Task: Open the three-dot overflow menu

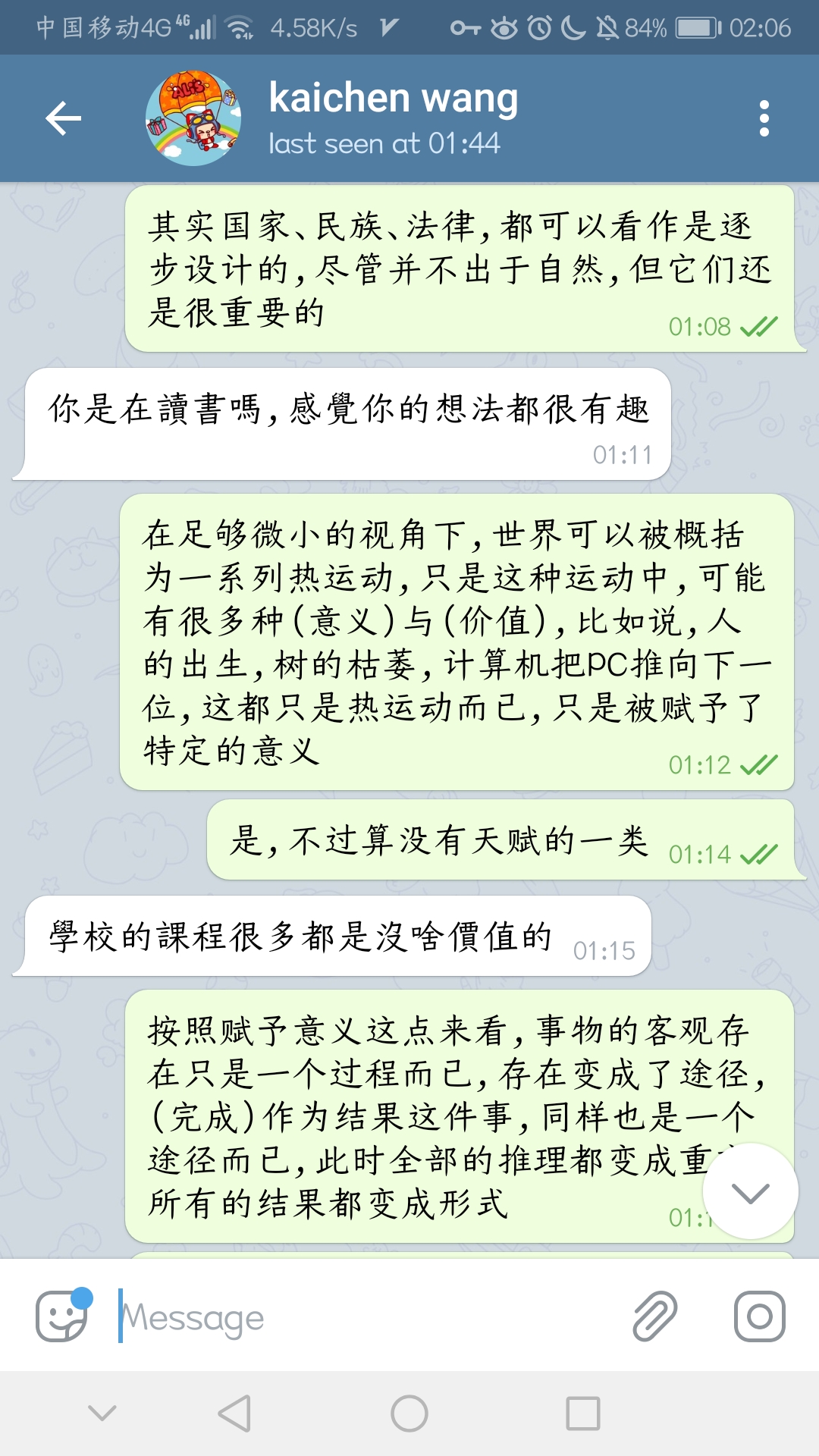Action: click(x=764, y=118)
